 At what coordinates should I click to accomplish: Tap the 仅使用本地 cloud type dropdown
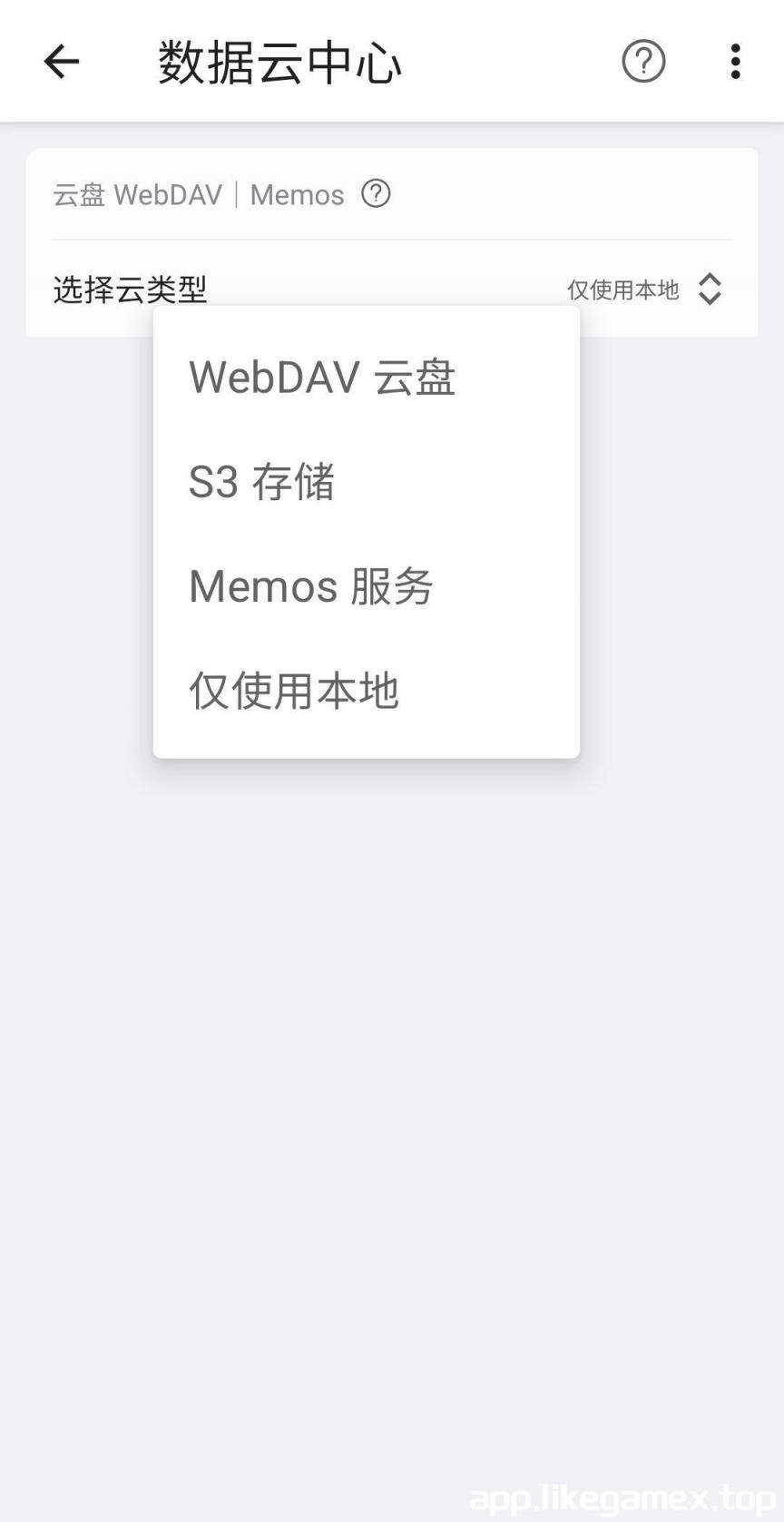click(645, 290)
